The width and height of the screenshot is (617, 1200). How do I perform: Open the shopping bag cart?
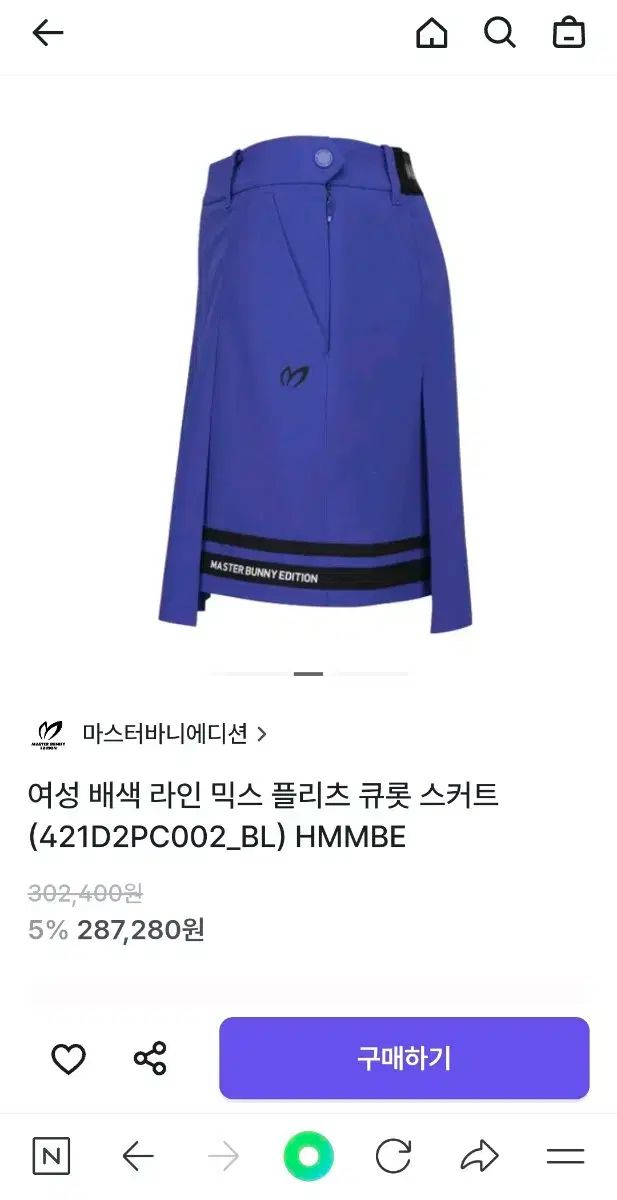point(568,33)
